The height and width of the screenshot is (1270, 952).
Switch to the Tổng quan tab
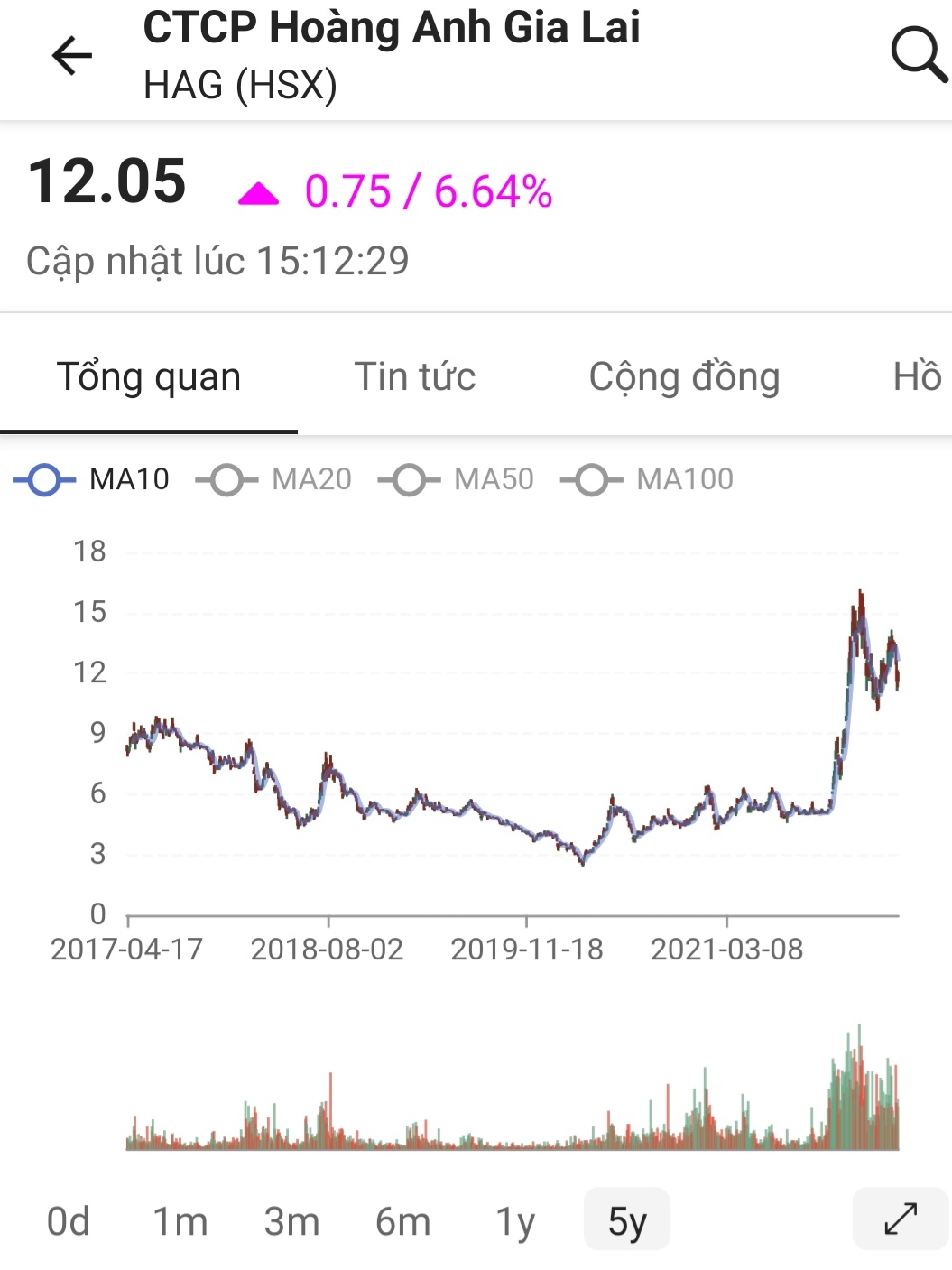pyautogui.click(x=149, y=376)
